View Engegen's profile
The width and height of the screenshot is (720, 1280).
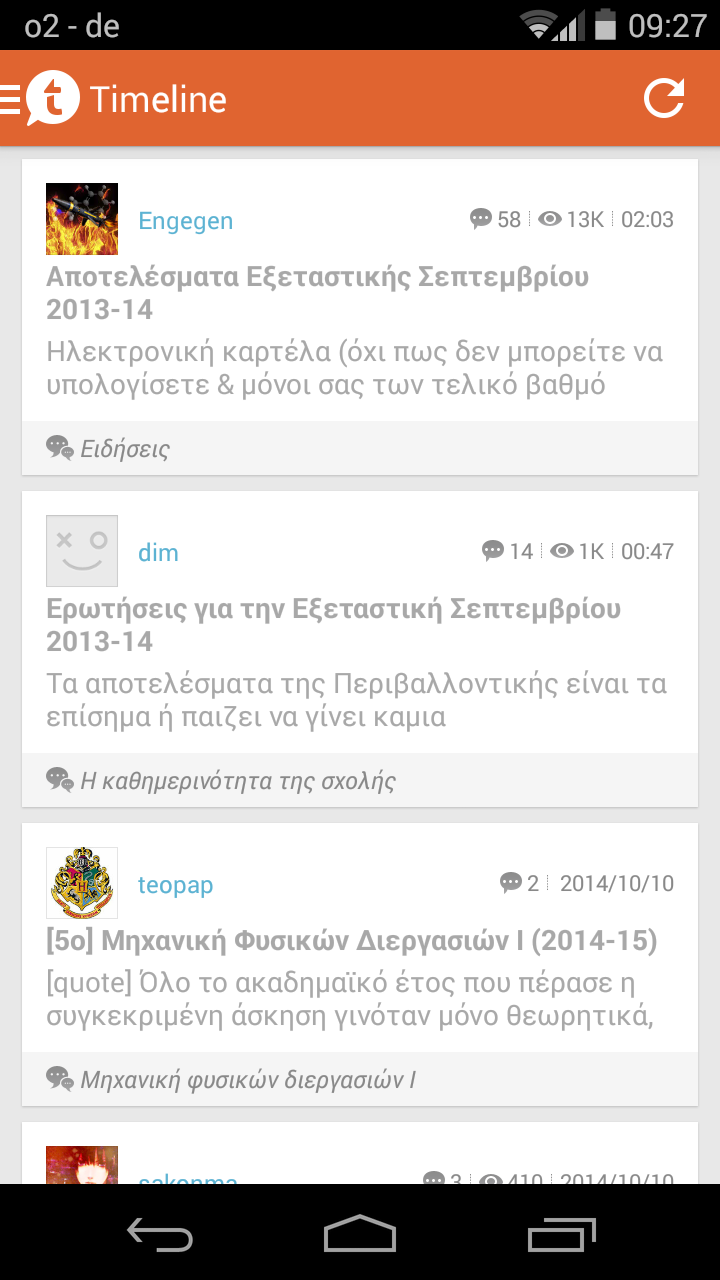pos(185,221)
